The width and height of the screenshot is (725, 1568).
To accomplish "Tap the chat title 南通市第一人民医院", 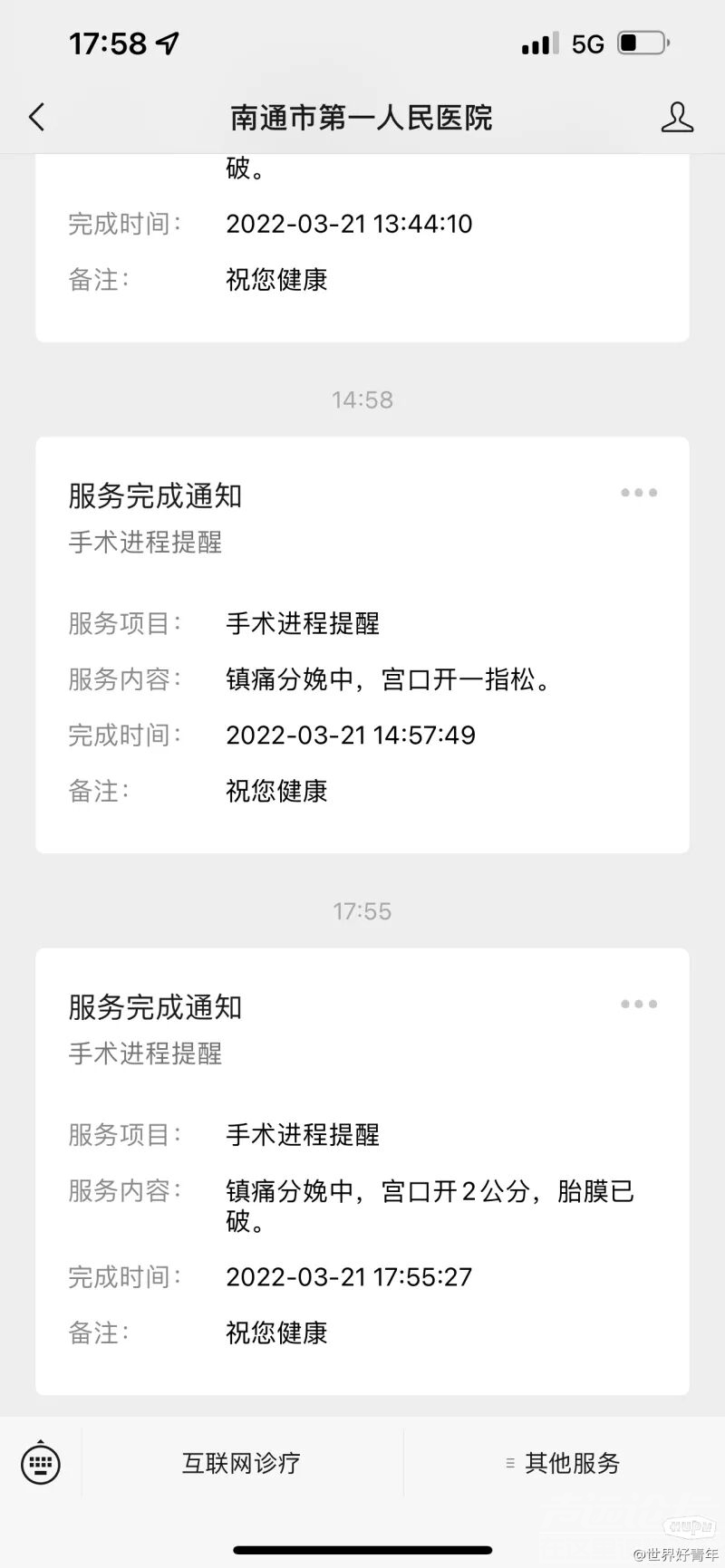I will 362,118.
